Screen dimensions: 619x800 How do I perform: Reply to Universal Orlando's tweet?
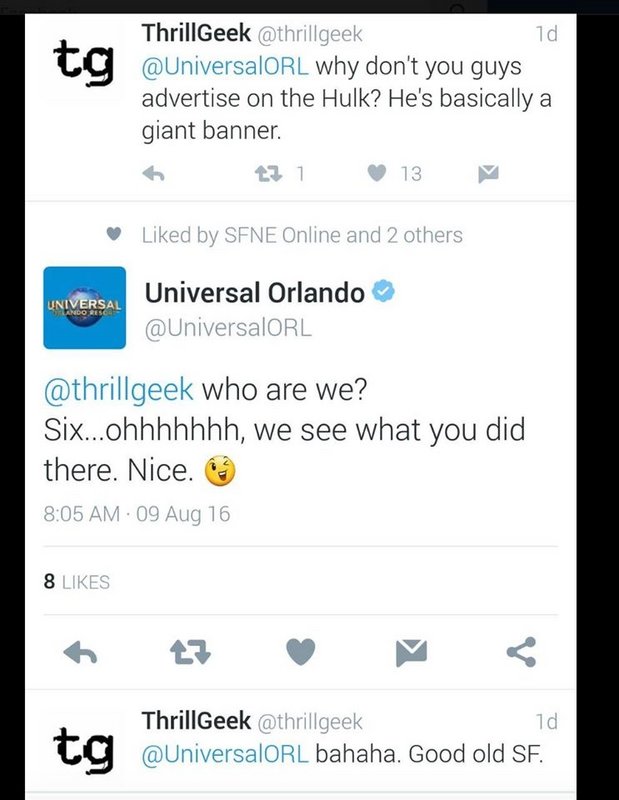click(x=78, y=653)
